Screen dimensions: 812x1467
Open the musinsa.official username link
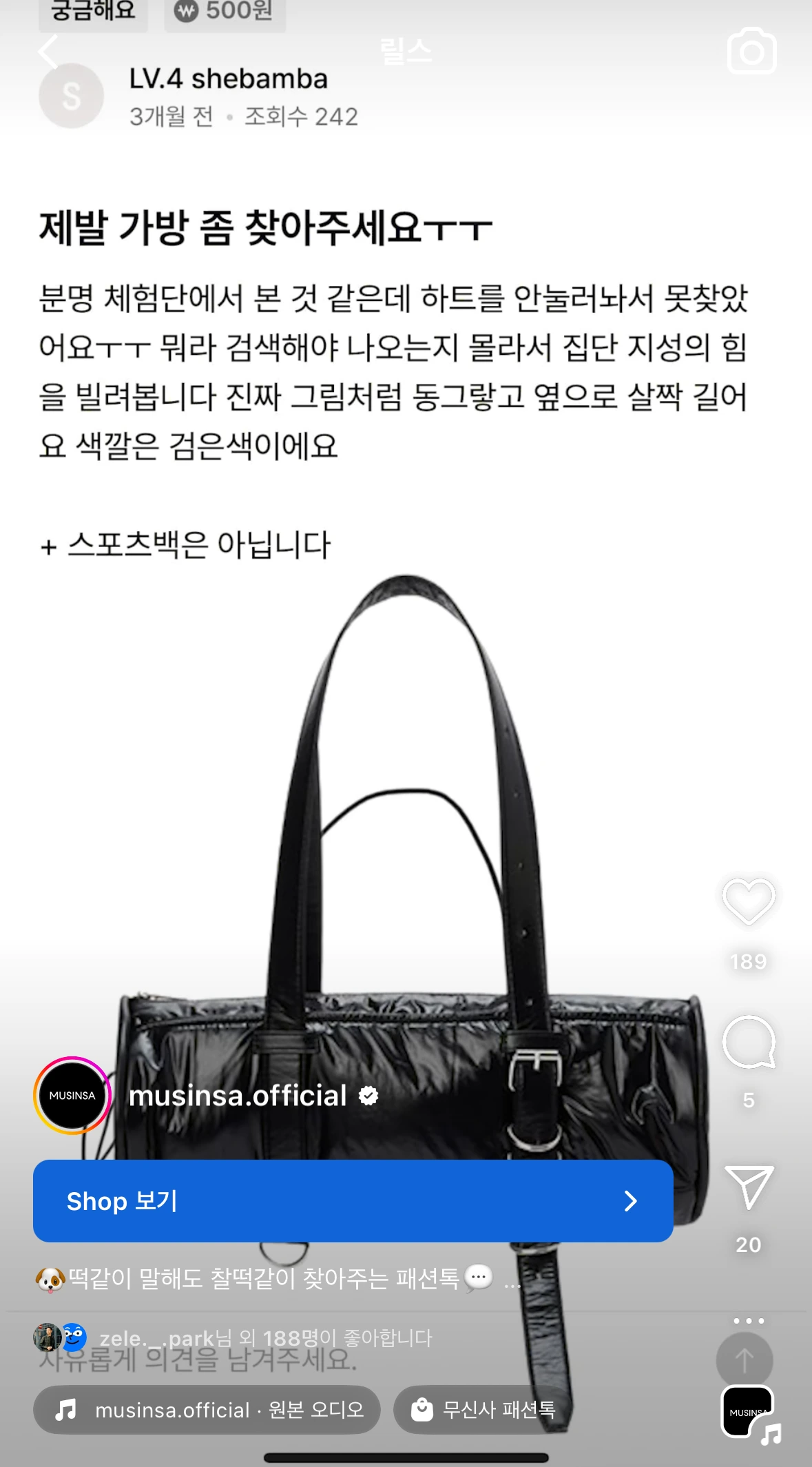[238, 1096]
